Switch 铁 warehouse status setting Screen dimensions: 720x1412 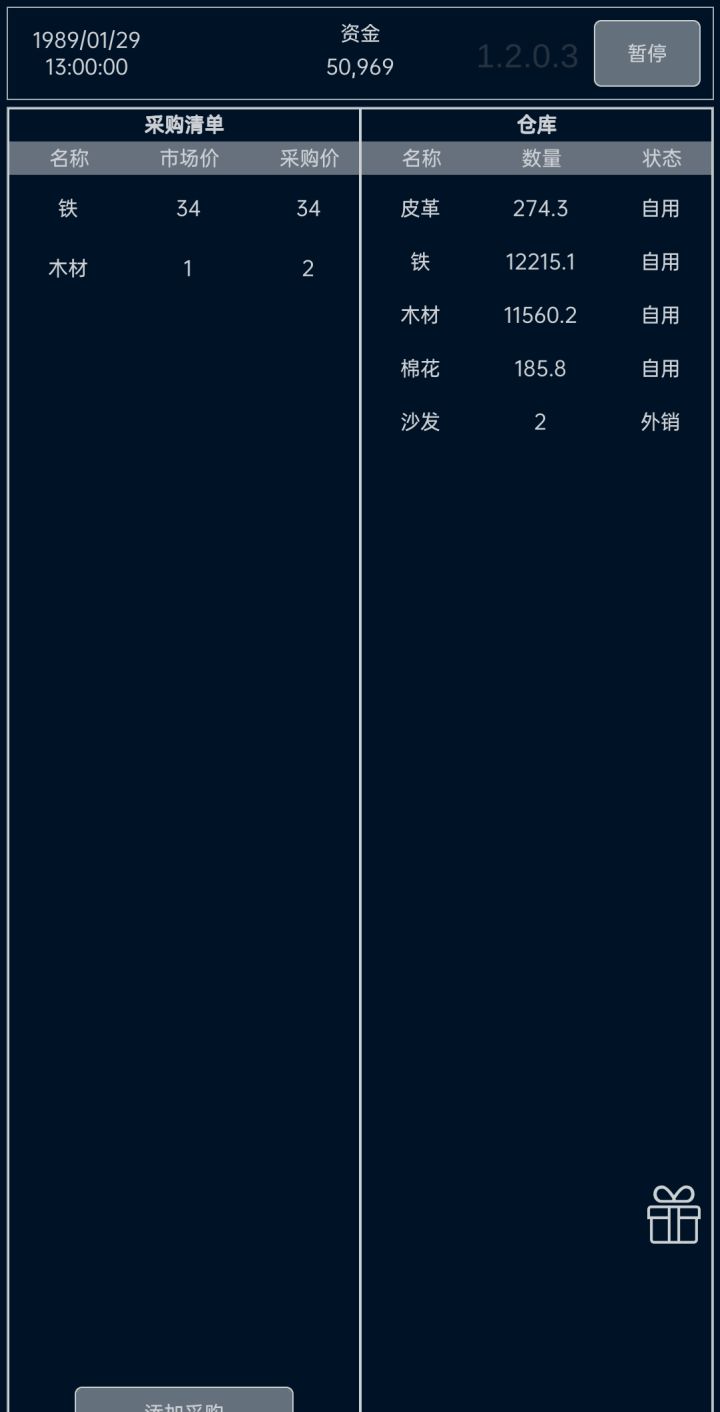(660, 262)
